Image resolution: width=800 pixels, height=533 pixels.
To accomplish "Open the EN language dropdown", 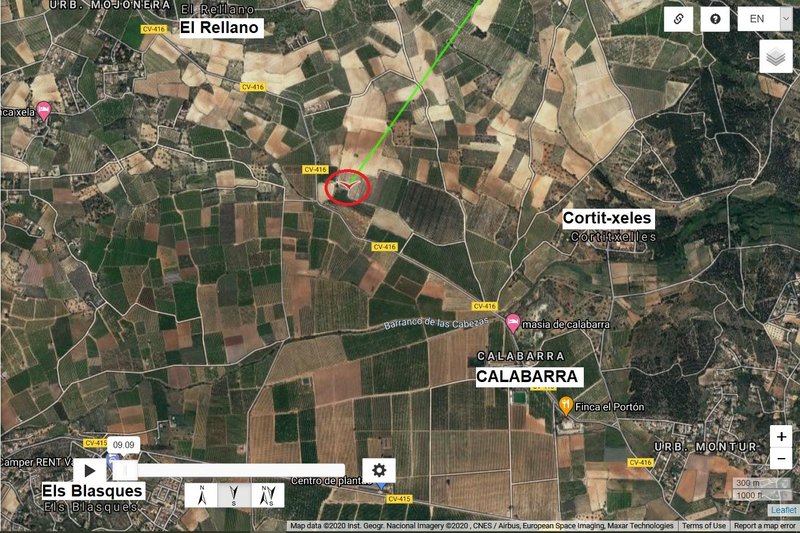I will pos(764,19).
